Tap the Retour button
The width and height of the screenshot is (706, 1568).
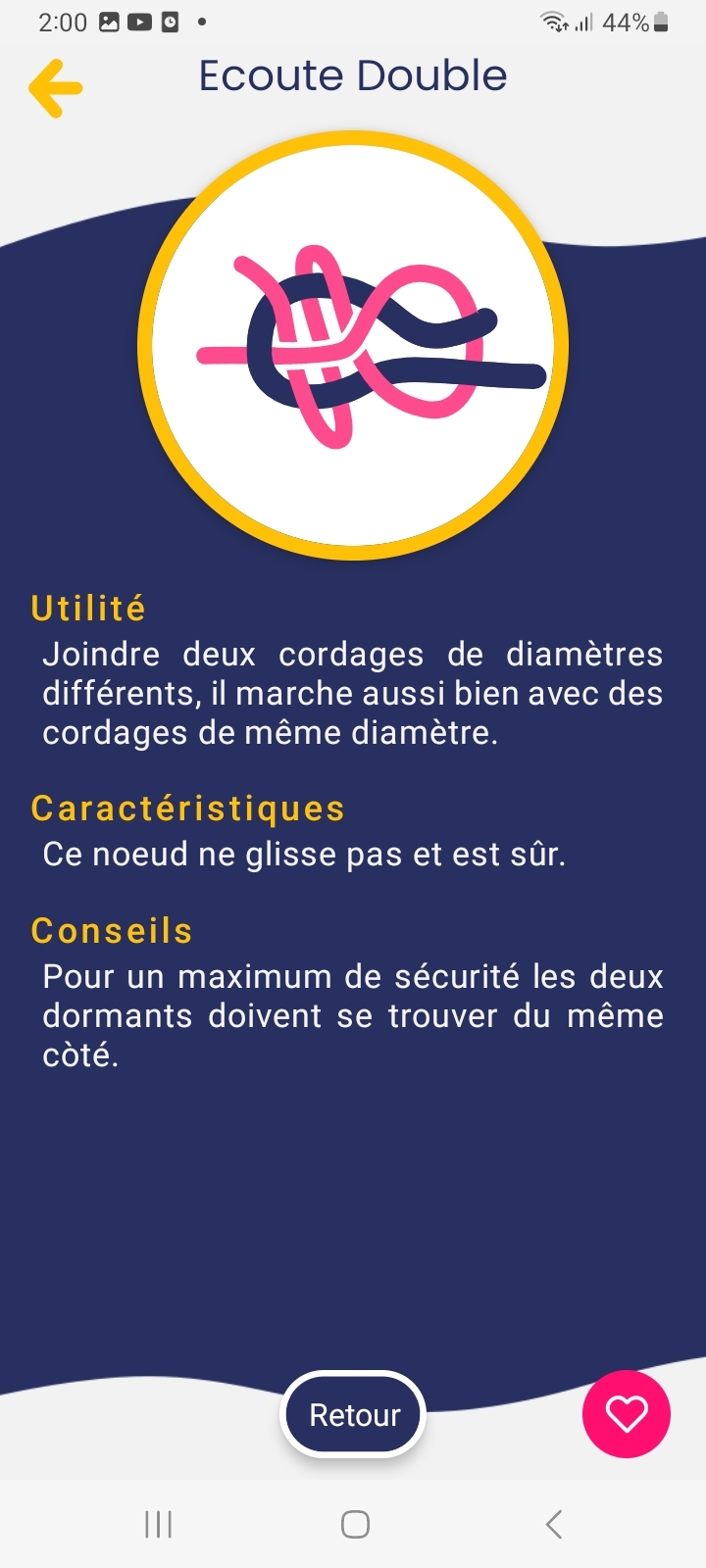(354, 1414)
